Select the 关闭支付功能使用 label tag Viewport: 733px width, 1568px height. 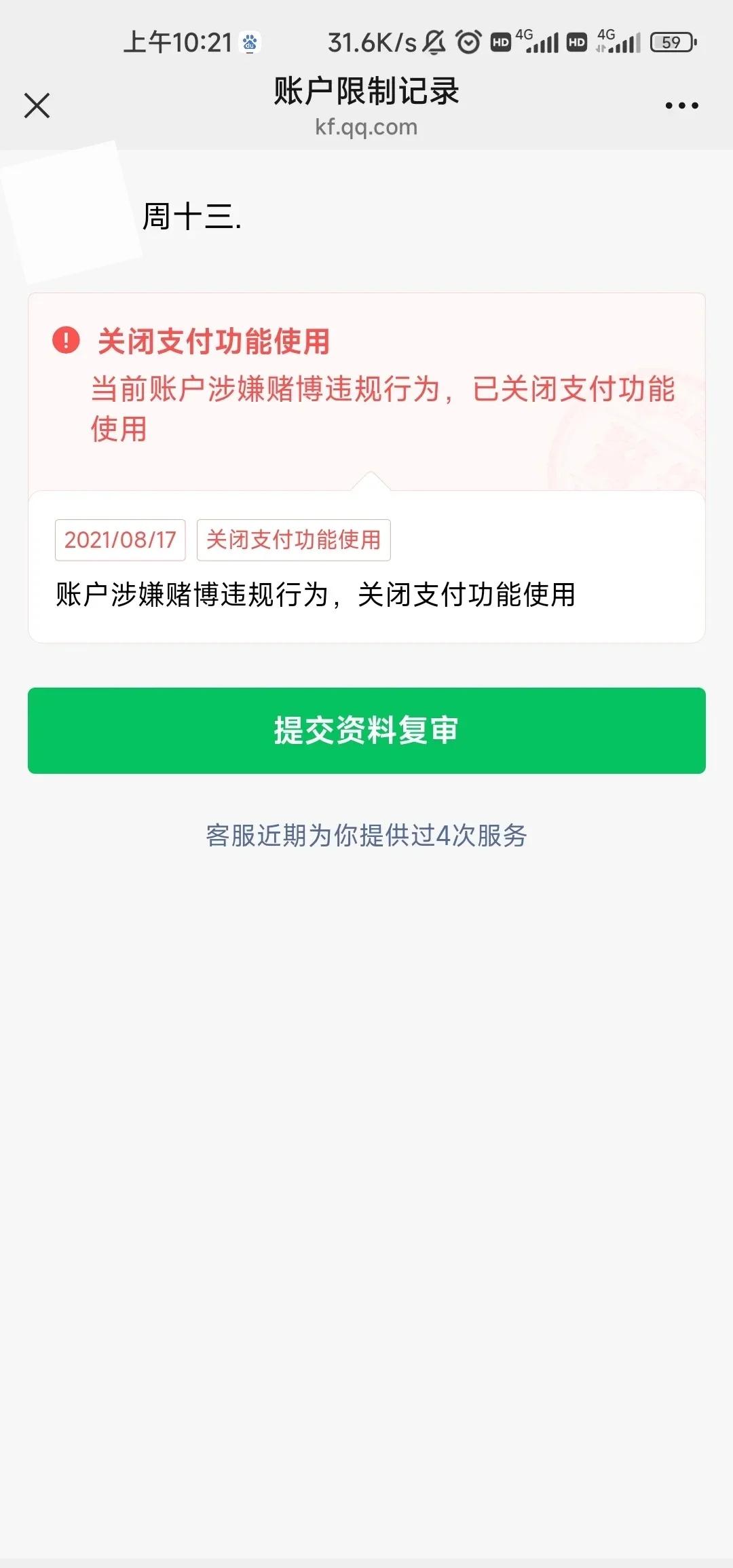(293, 540)
